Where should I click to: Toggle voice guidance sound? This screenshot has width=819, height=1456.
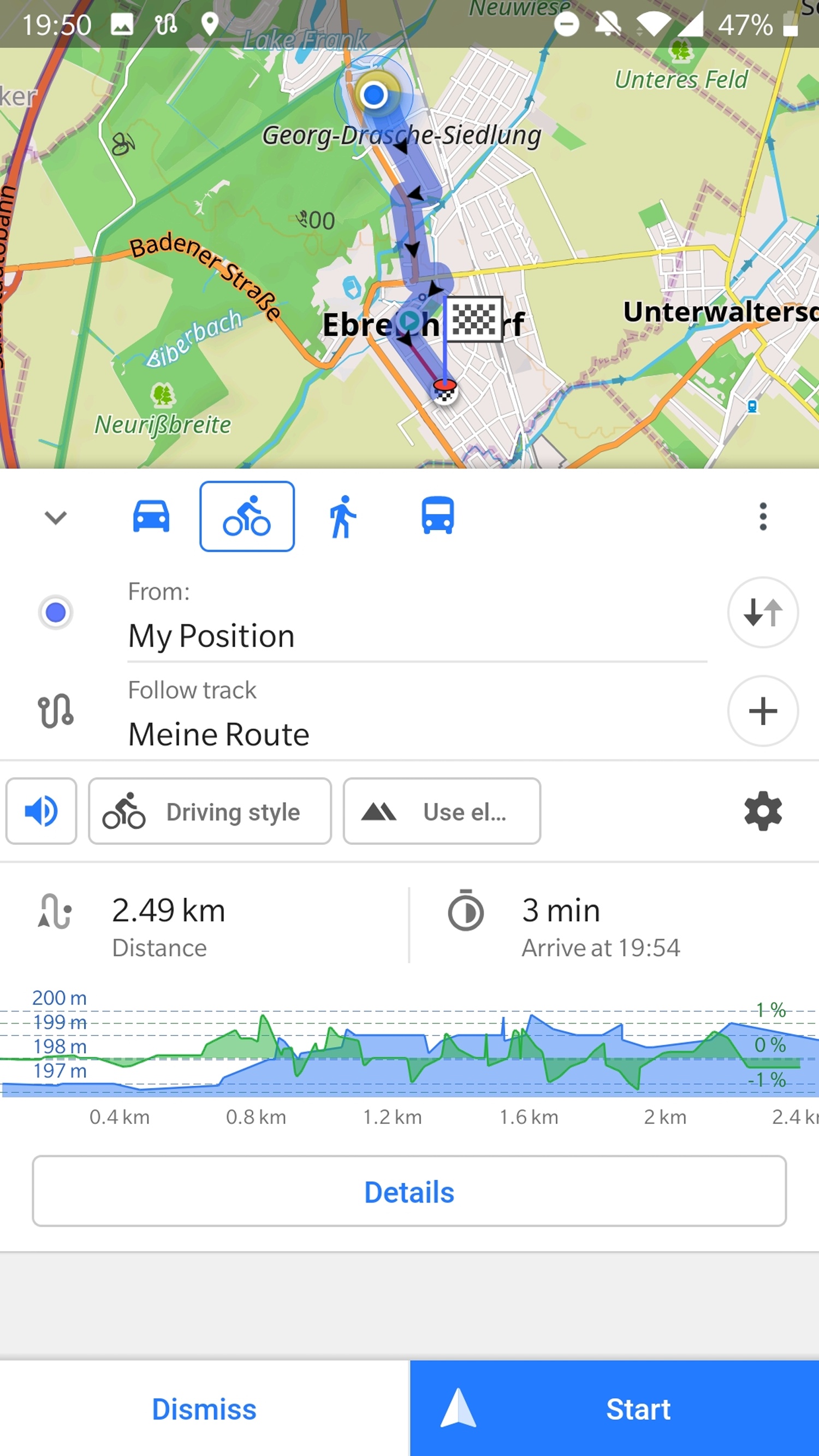41,811
